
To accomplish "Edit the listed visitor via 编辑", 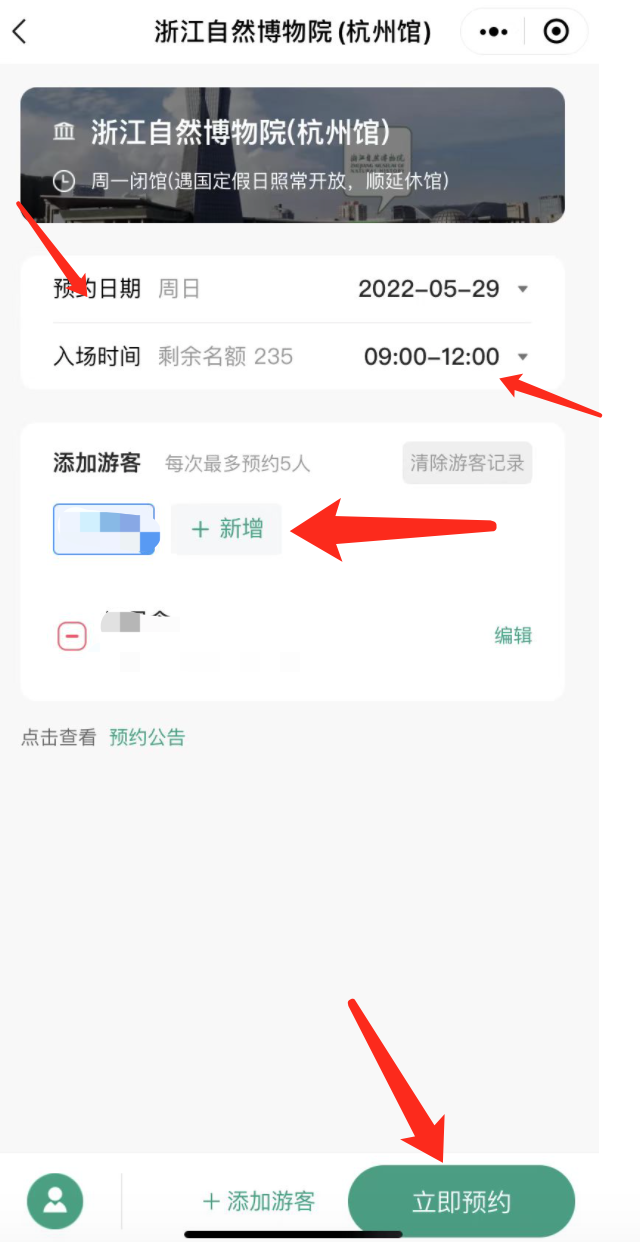I will (x=513, y=636).
